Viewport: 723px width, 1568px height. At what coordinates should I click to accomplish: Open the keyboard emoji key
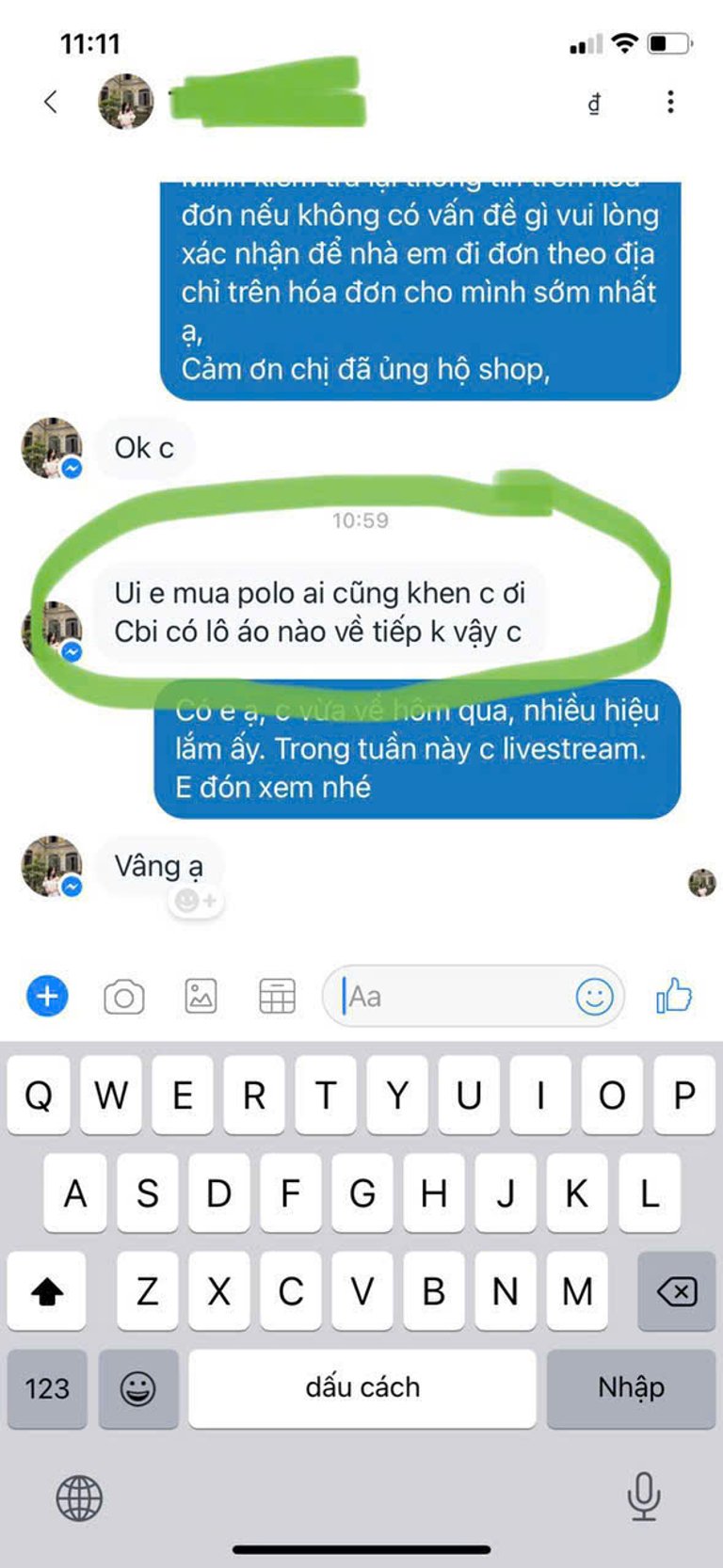[x=137, y=1388]
